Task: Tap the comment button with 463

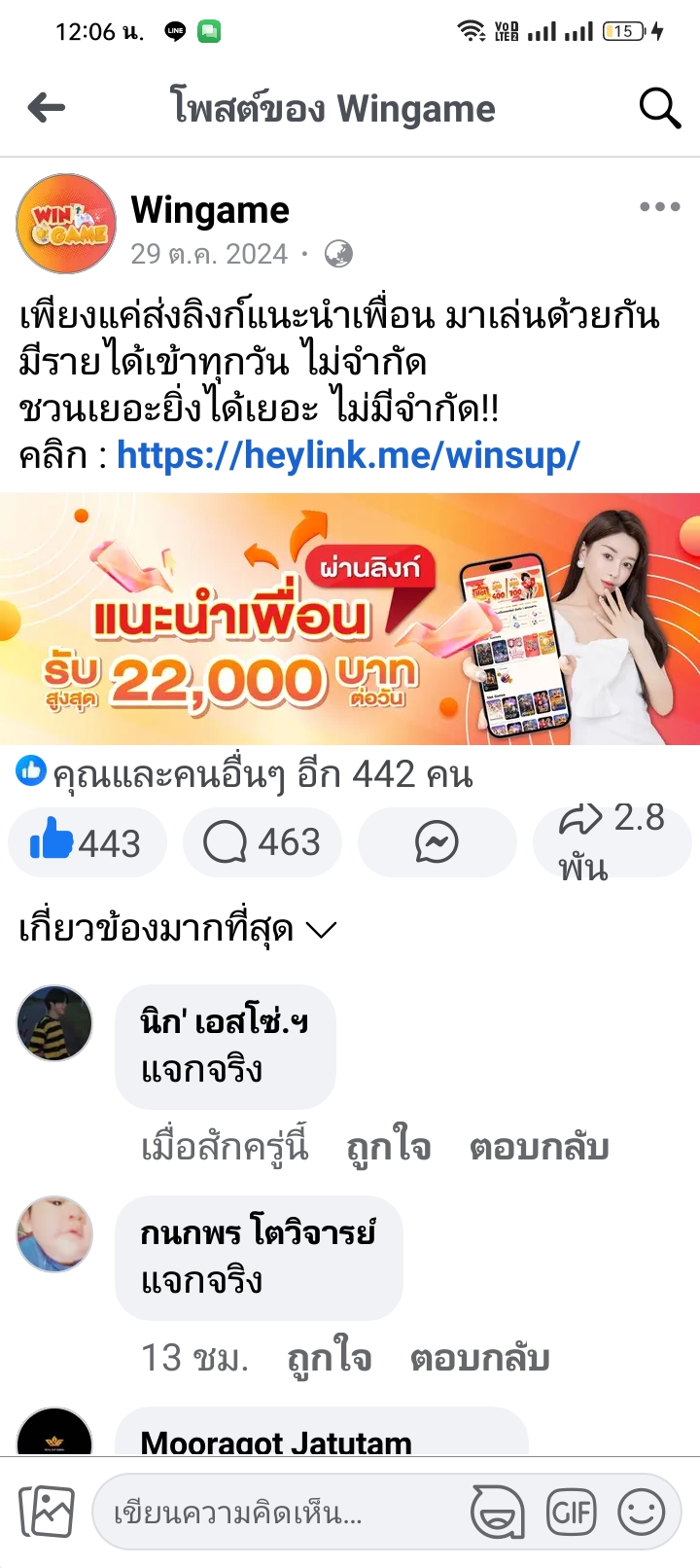Action: [x=262, y=842]
